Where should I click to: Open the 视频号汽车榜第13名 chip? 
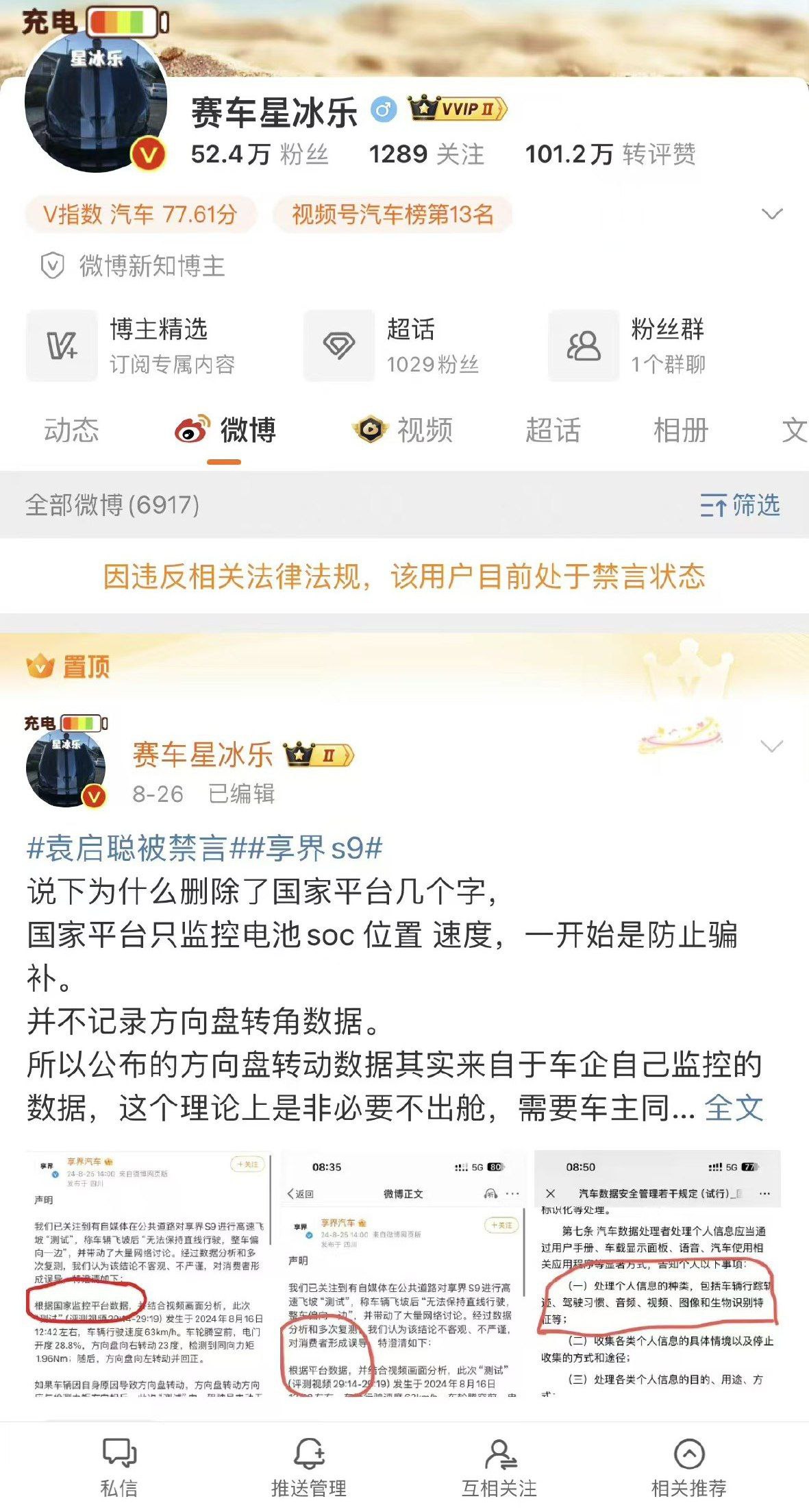tap(393, 215)
